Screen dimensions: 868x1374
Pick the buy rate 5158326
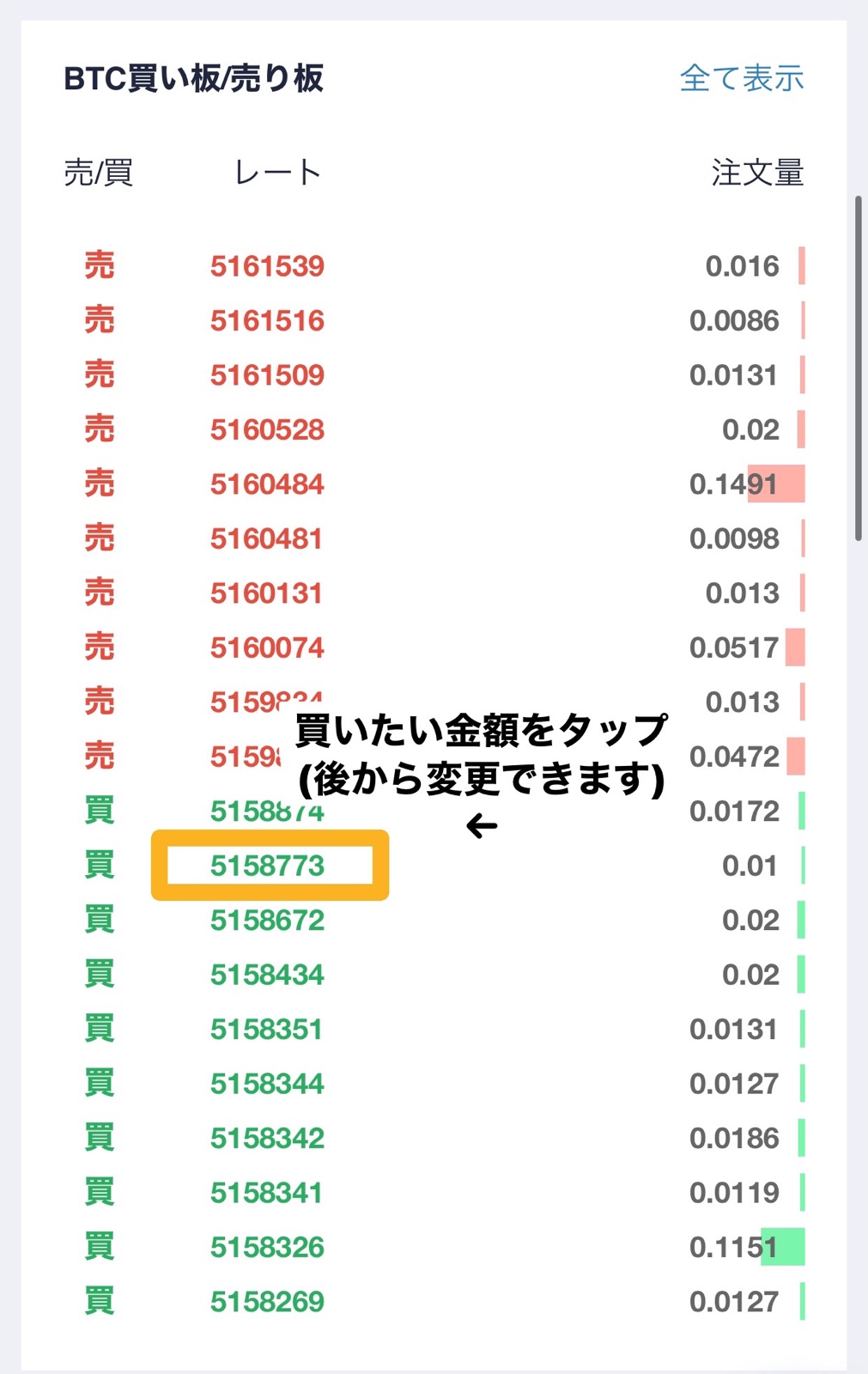(x=267, y=1247)
